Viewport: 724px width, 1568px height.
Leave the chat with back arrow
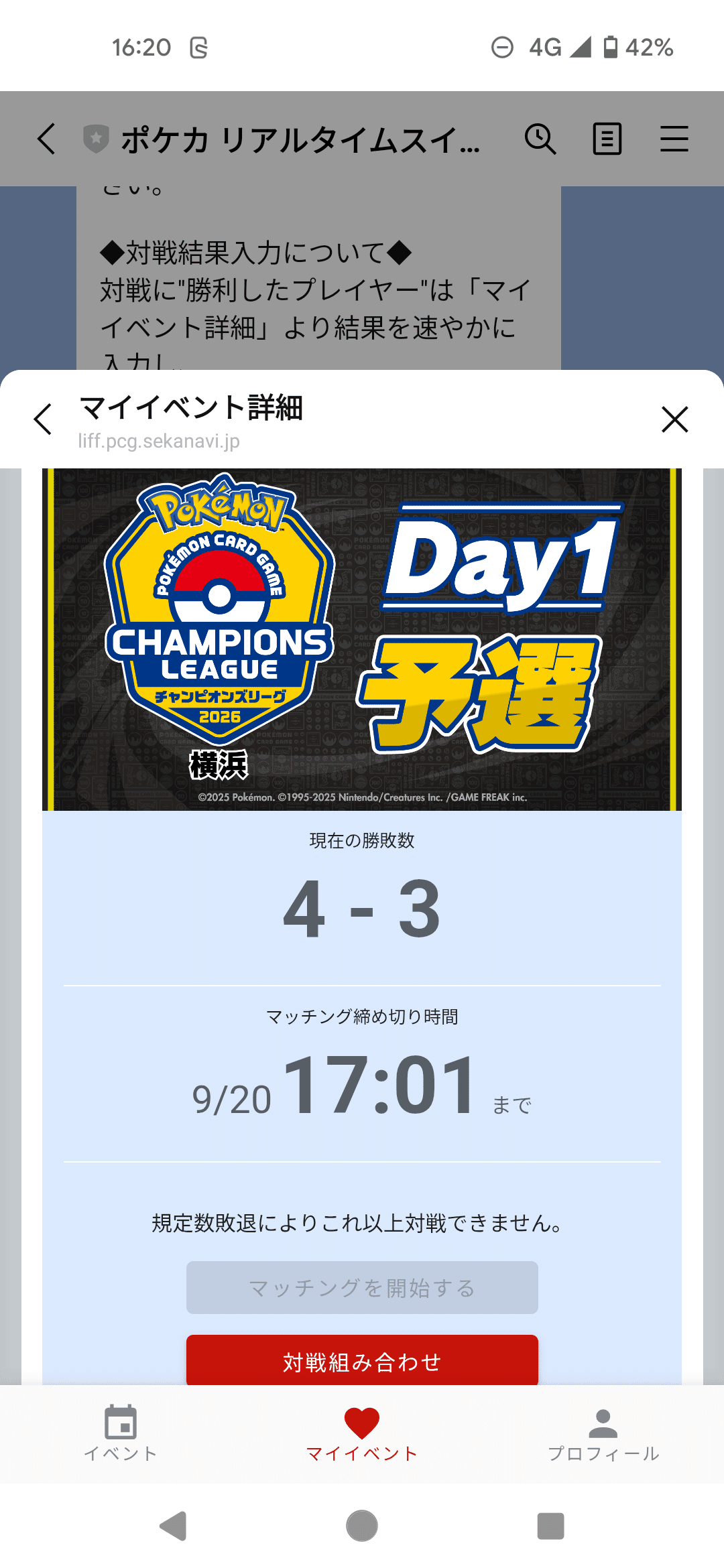[x=46, y=139]
